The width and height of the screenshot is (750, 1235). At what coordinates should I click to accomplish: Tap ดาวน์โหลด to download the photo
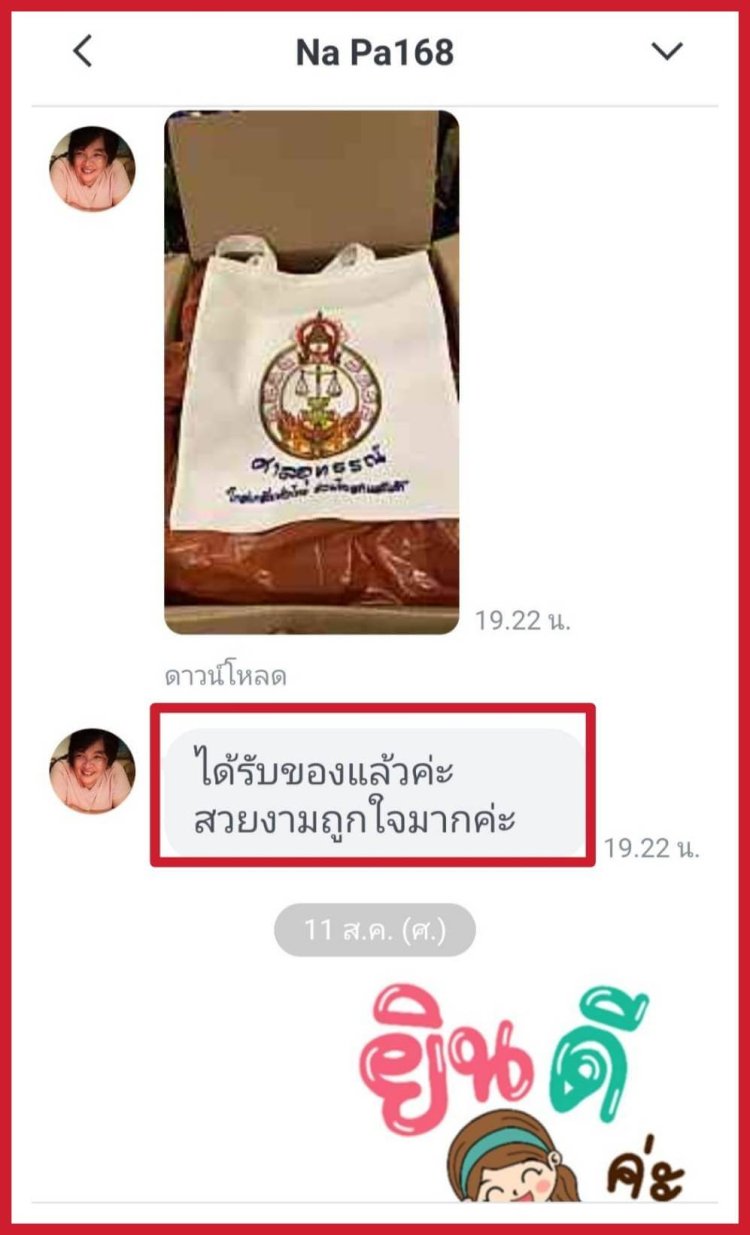(x=225, y=676)
